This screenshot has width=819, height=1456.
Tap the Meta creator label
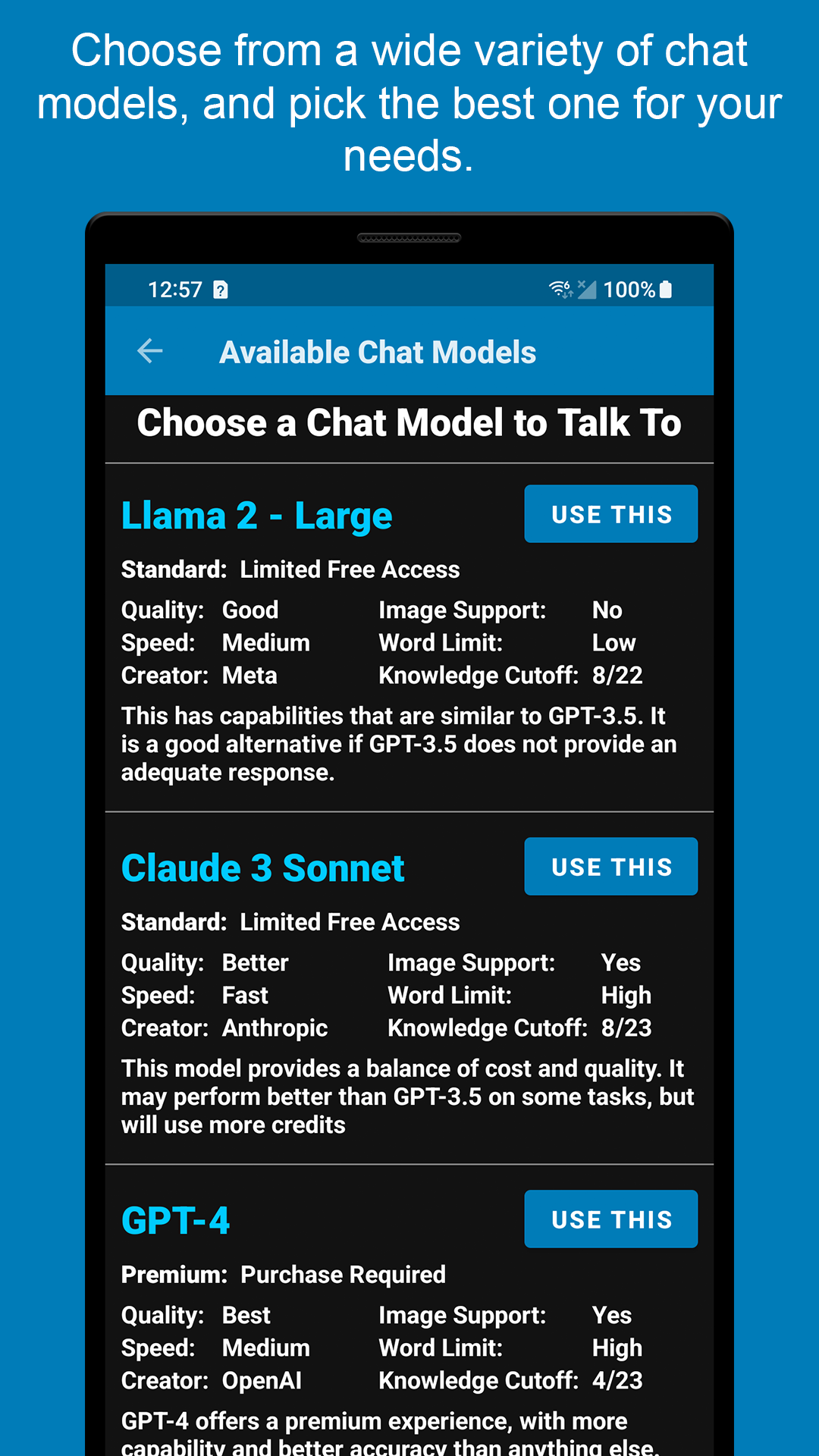coord(250,675)
